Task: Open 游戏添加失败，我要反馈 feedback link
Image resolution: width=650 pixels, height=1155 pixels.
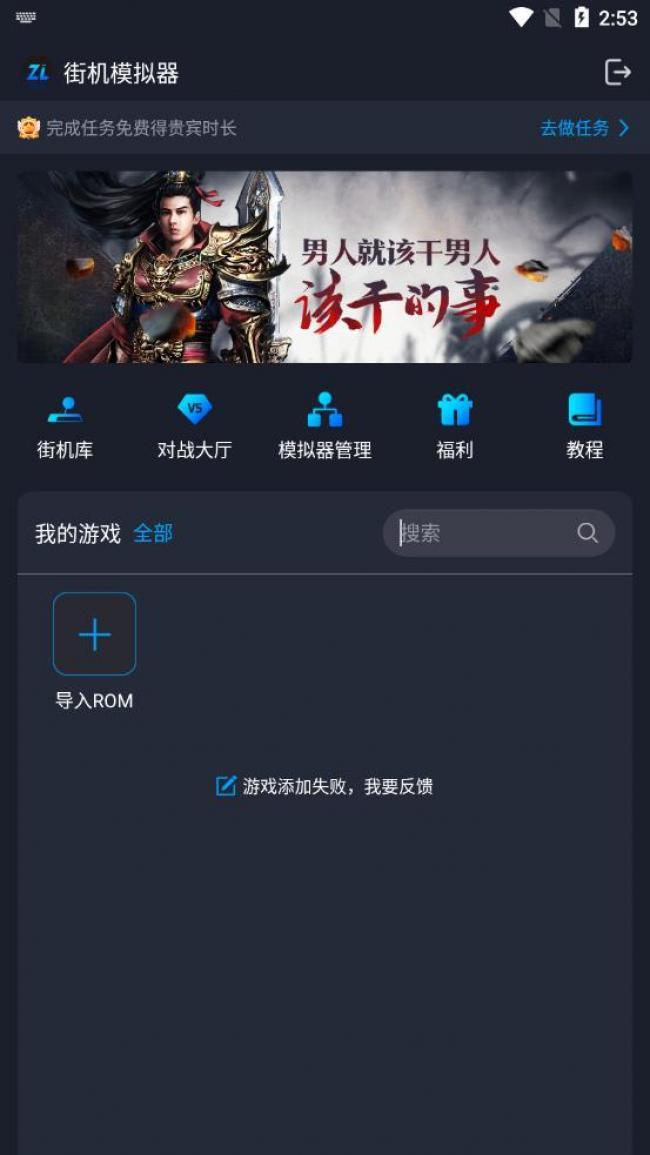Action: [325, 787]
